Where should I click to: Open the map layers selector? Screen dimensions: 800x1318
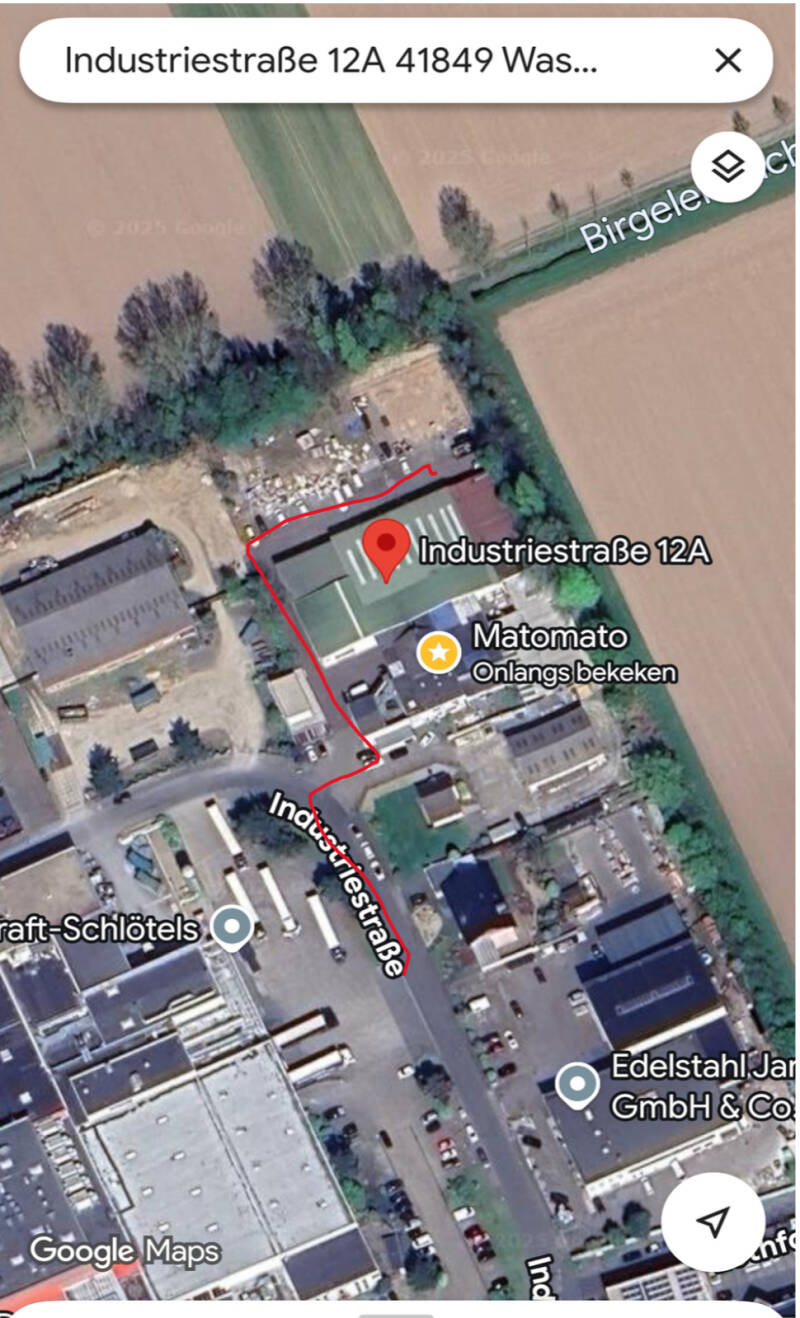[x=728, y=167]
